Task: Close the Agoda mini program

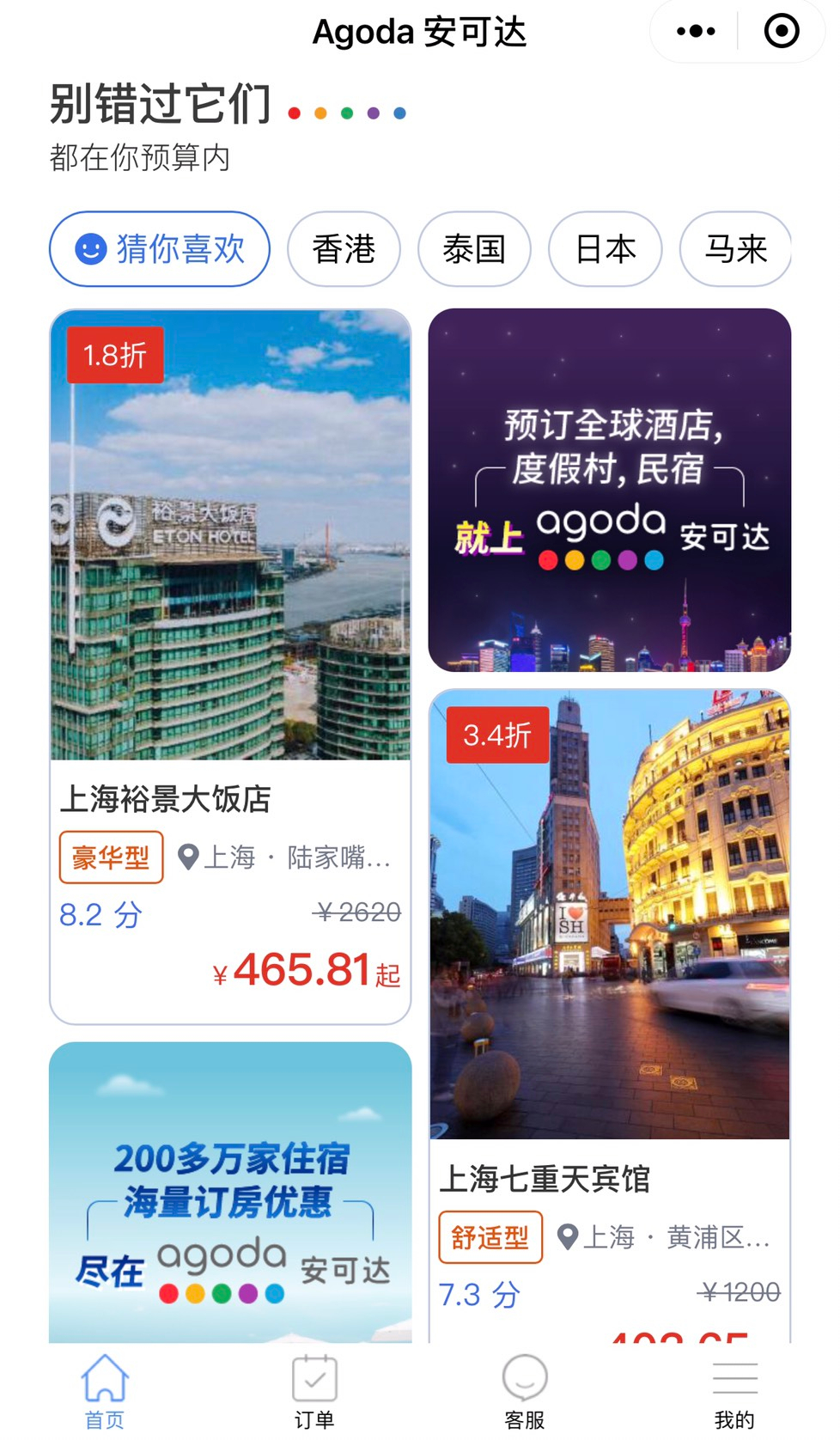Action: click(x=782, y=32)
